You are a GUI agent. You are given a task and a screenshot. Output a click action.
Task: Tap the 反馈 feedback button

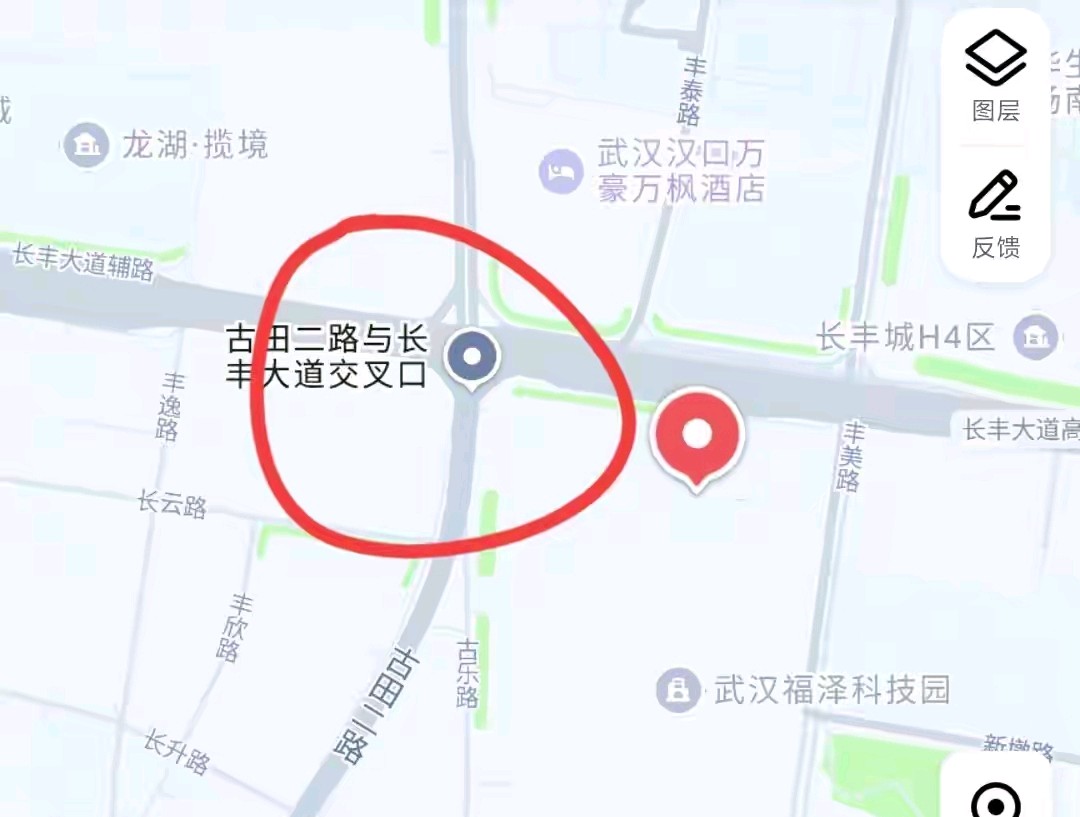pyautogui.click(x=996, y=212)
